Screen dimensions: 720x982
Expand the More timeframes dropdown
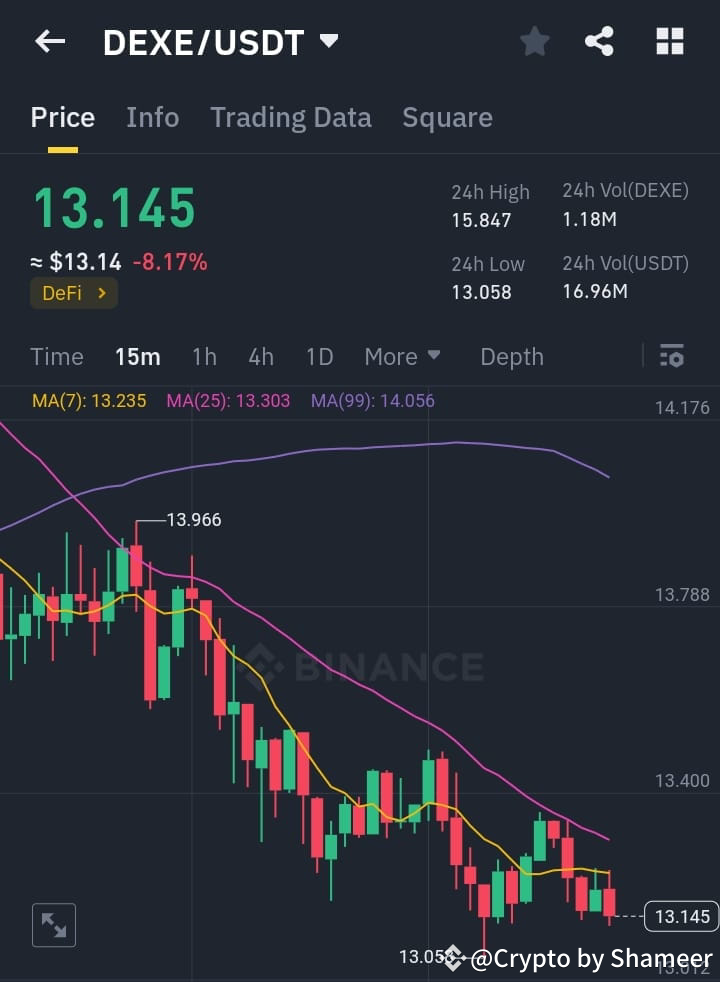402,356
